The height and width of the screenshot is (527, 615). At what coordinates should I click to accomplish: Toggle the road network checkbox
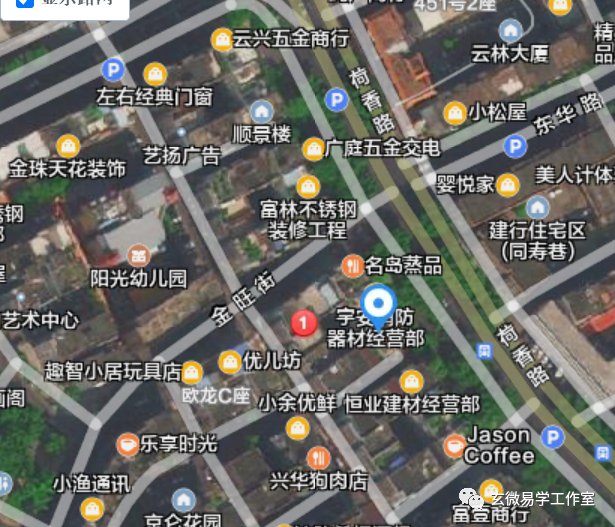pyautogui.click(x=24, y=3)
